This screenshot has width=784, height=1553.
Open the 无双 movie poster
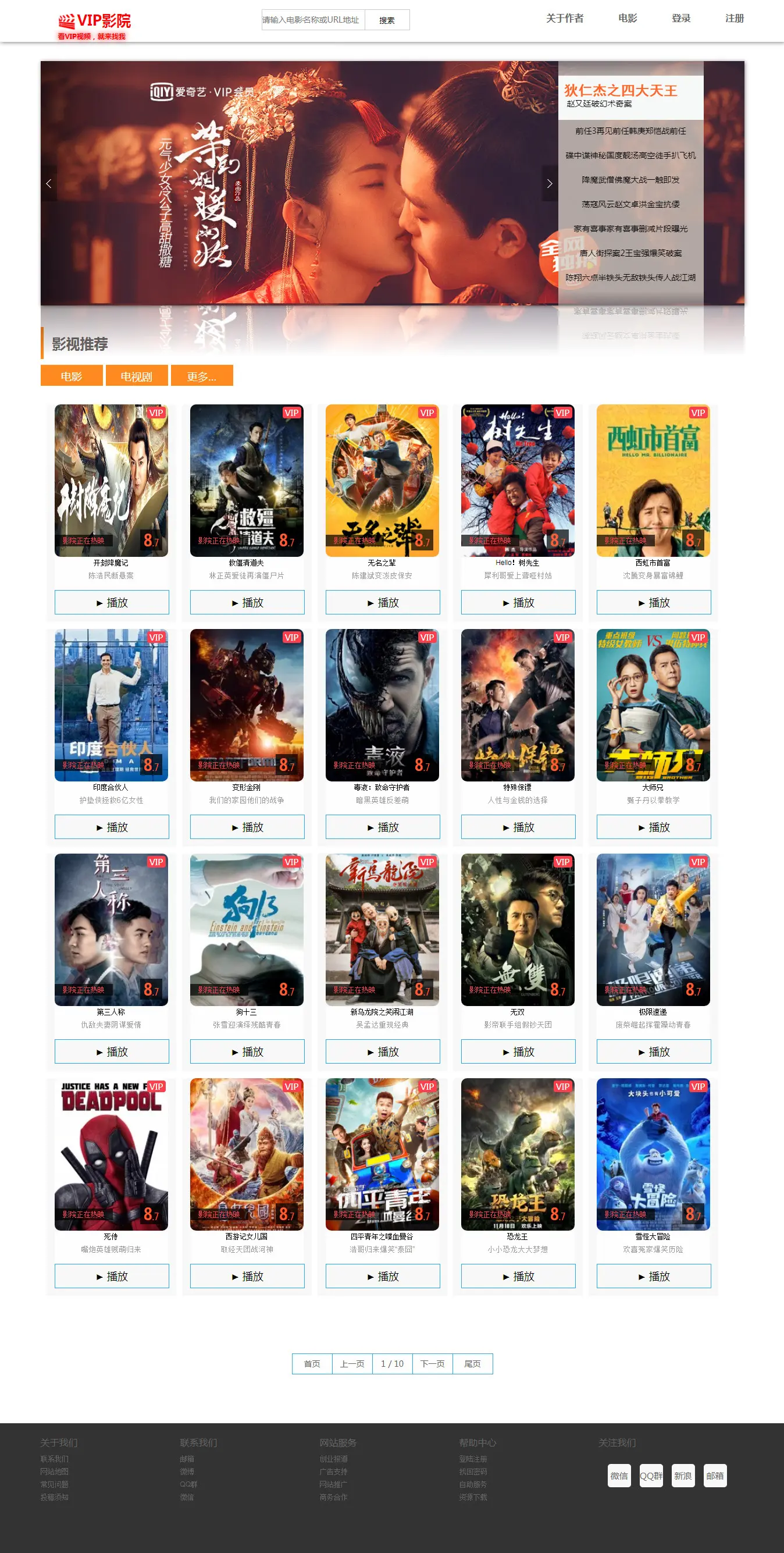[x=518, y=929]
